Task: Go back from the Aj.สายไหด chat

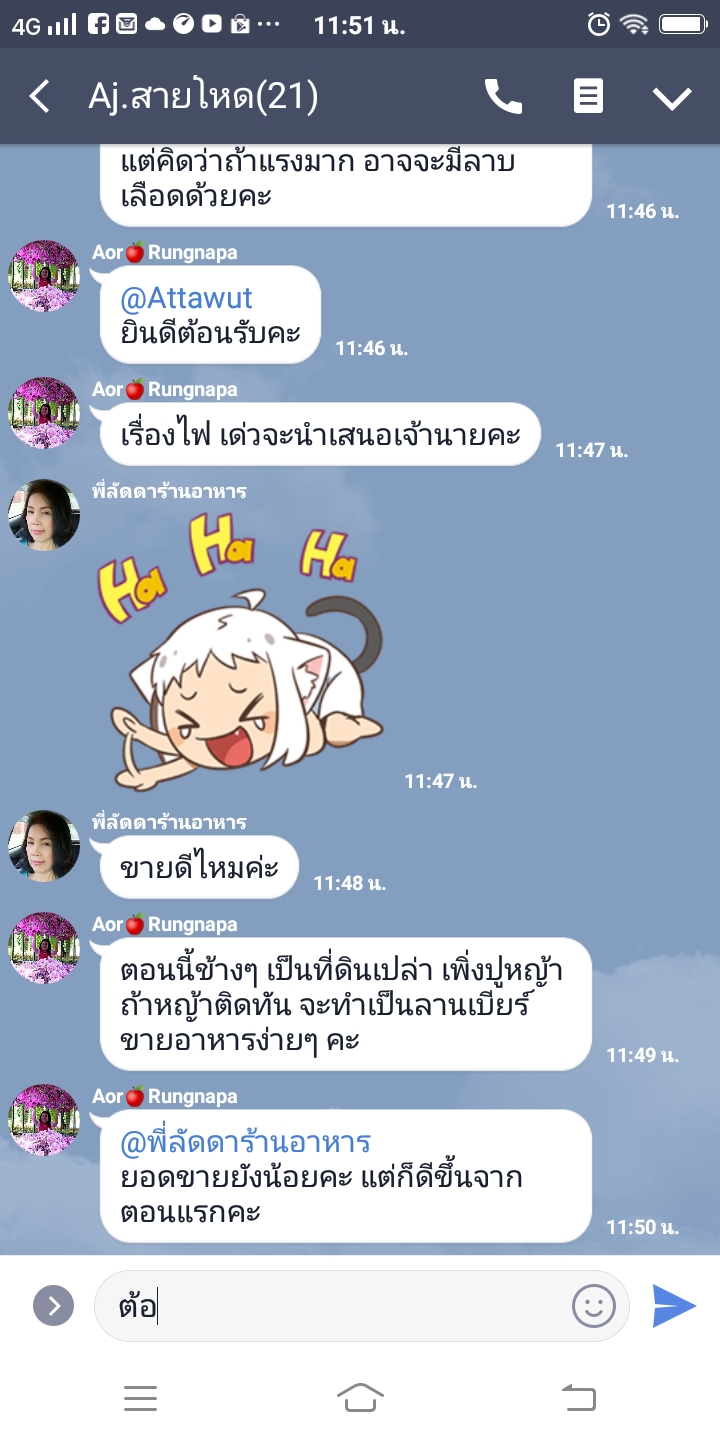Action: point(39,97)
